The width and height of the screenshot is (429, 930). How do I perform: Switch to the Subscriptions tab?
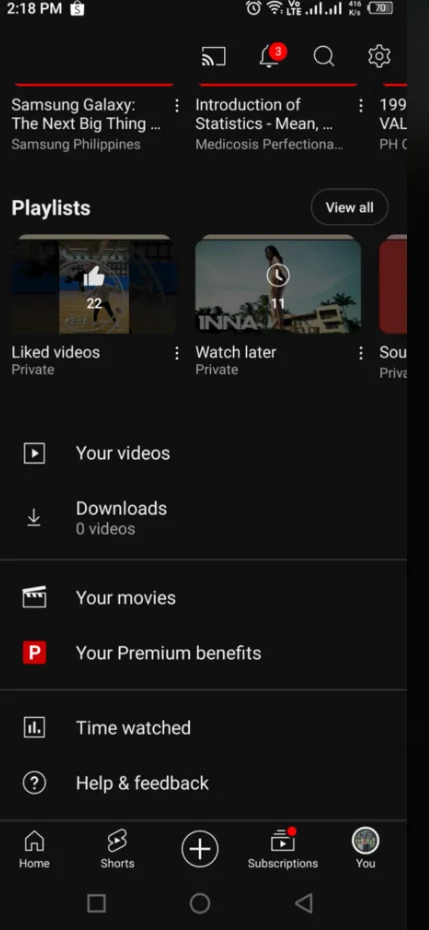pyautogui.click(x=282, y=849)
